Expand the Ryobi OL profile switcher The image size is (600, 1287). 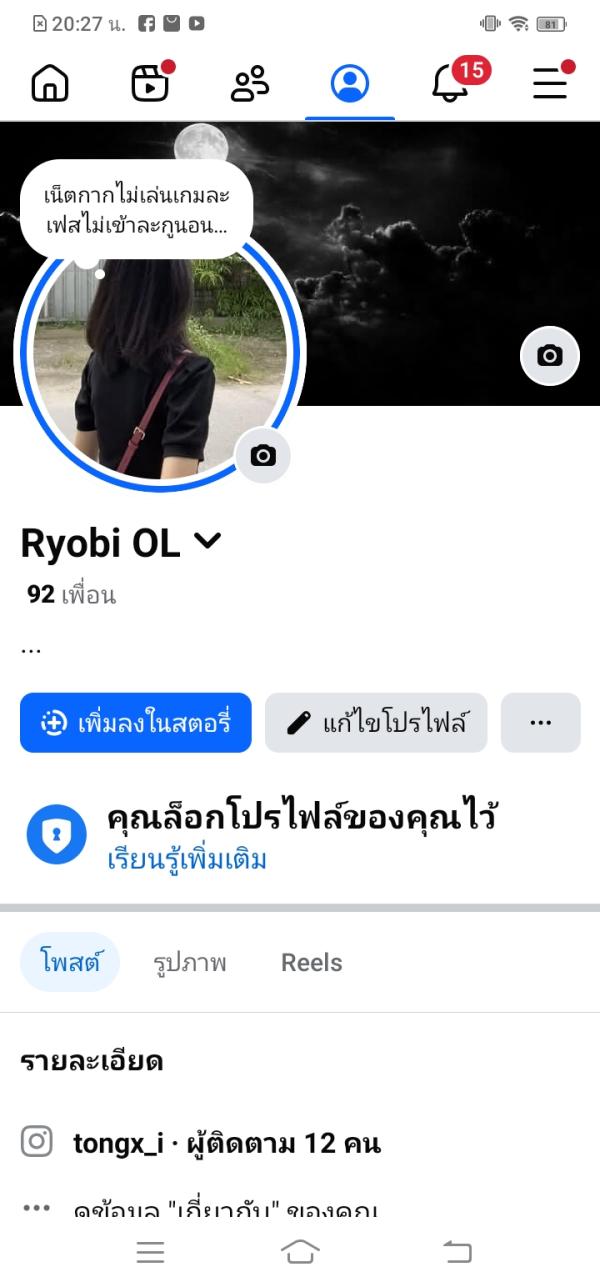pyautogui.click(x=207, y=541)
